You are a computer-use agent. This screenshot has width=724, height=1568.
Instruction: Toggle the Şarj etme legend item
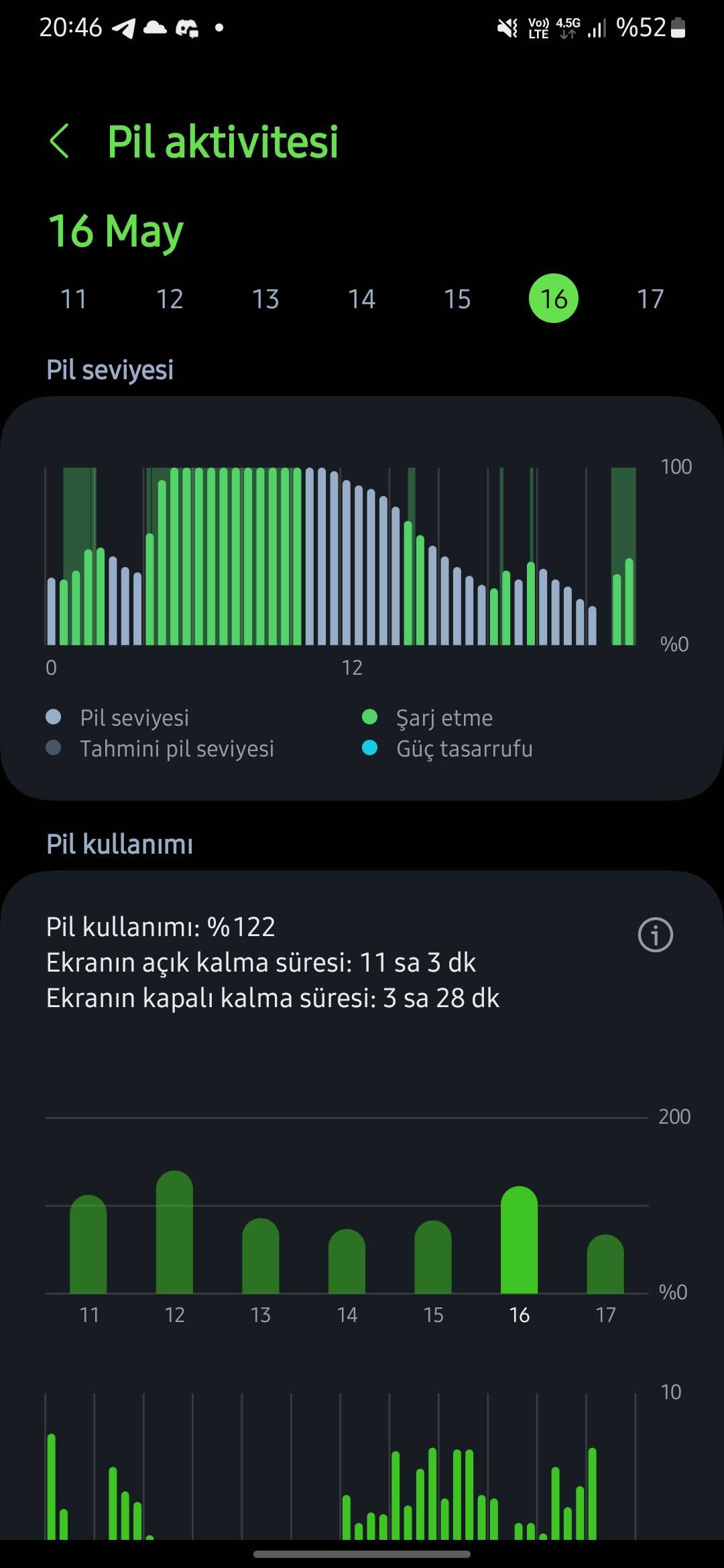[x=442, y=717]
